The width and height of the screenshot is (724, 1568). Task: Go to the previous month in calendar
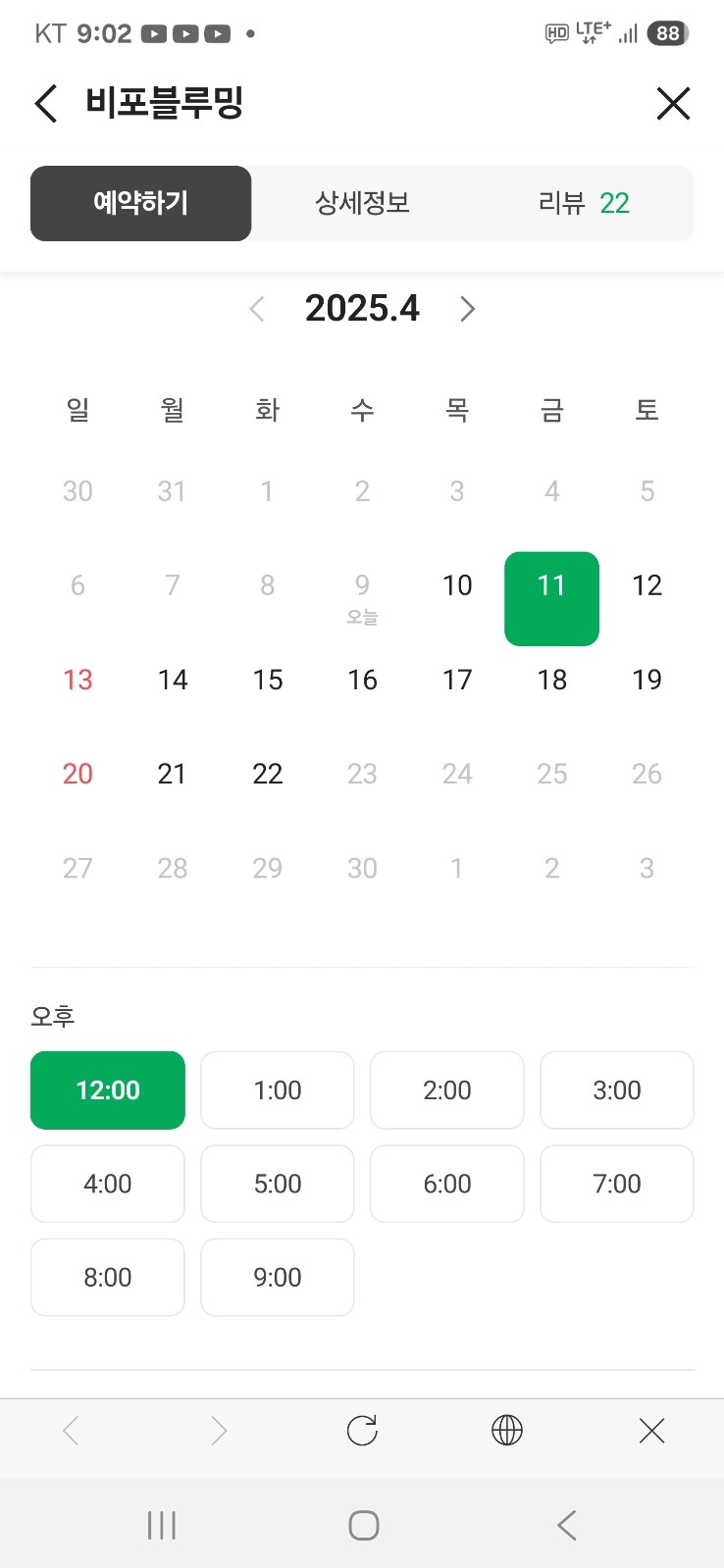(x=257, y=309)
